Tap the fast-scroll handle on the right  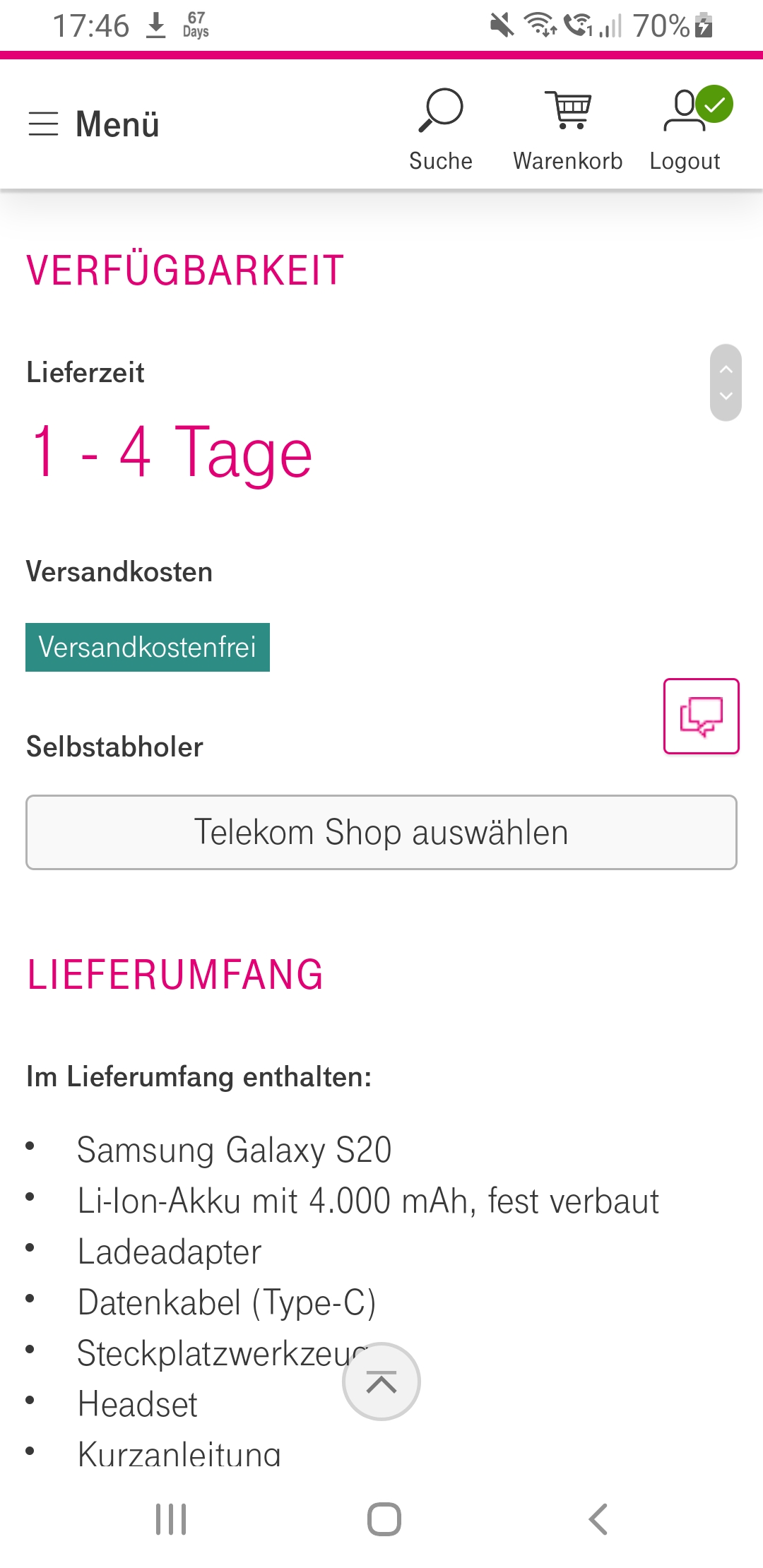coord(726,383)
